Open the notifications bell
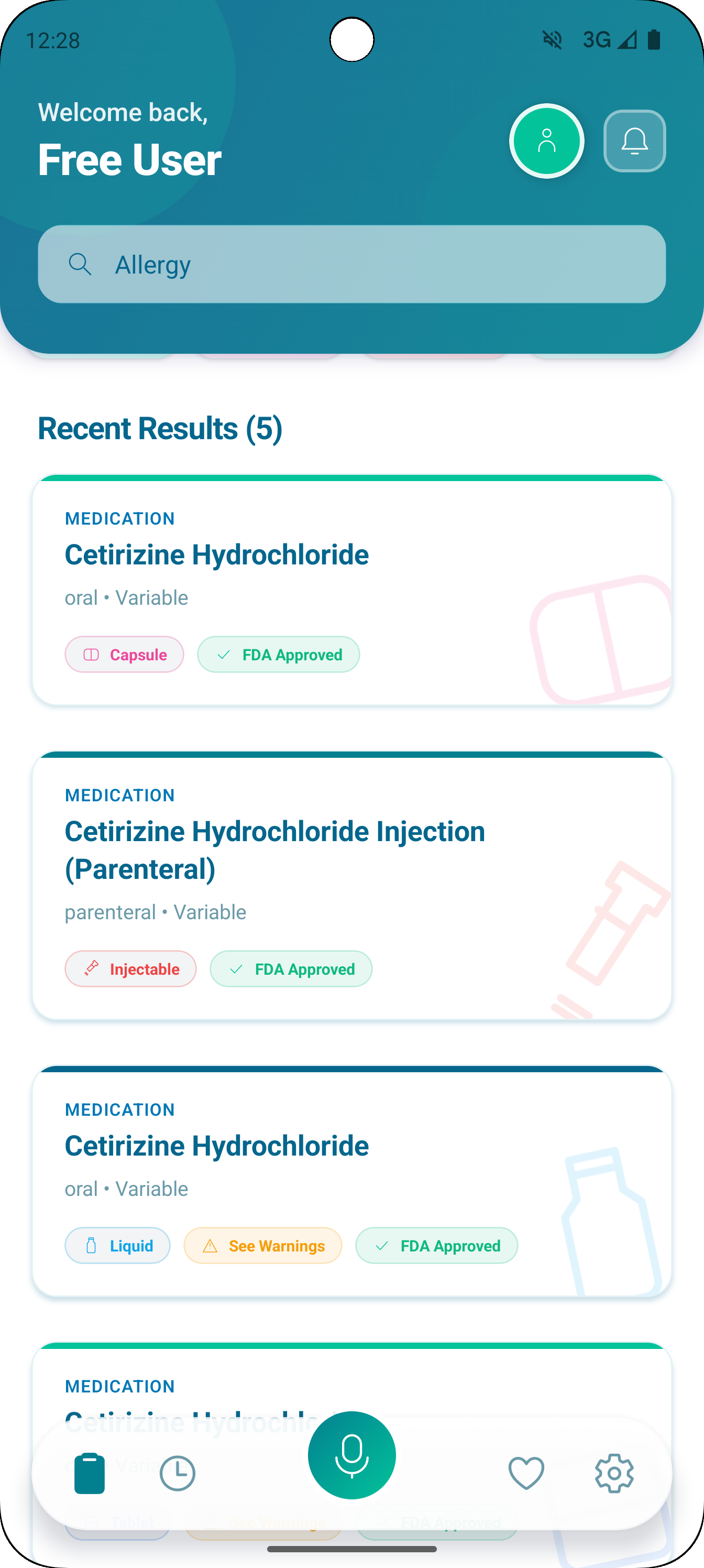 634,141
